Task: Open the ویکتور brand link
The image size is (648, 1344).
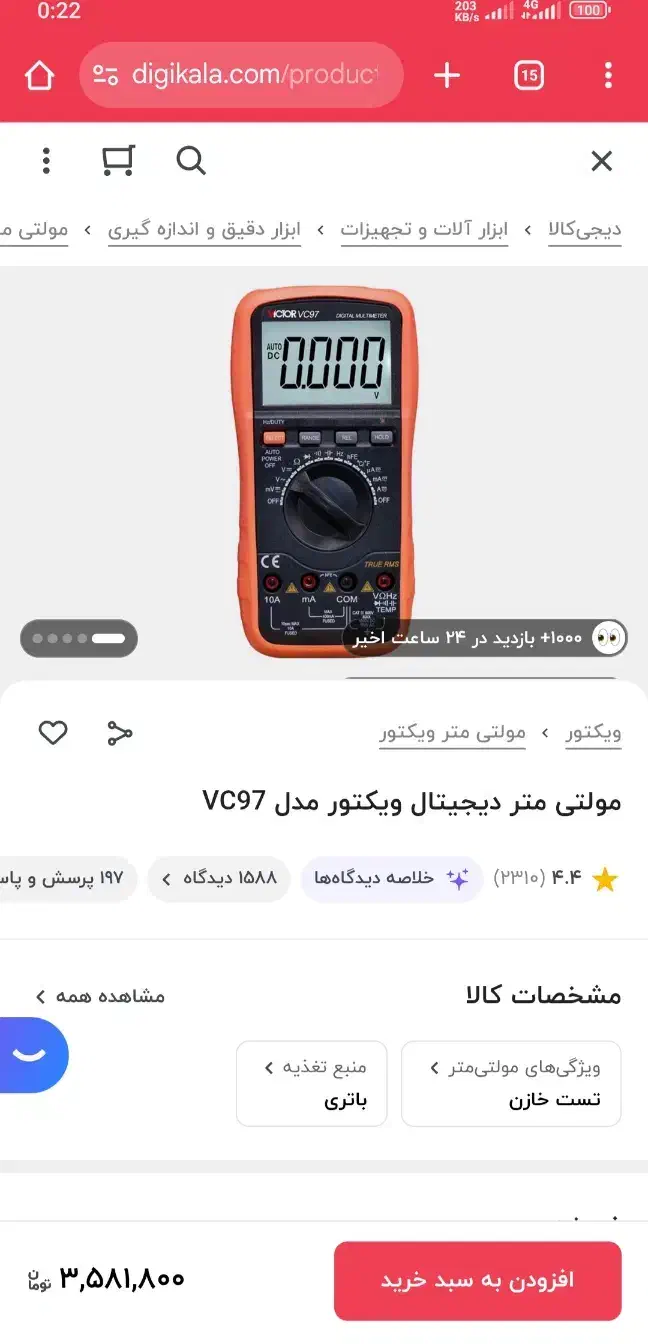Action: (x=594, y=733)
